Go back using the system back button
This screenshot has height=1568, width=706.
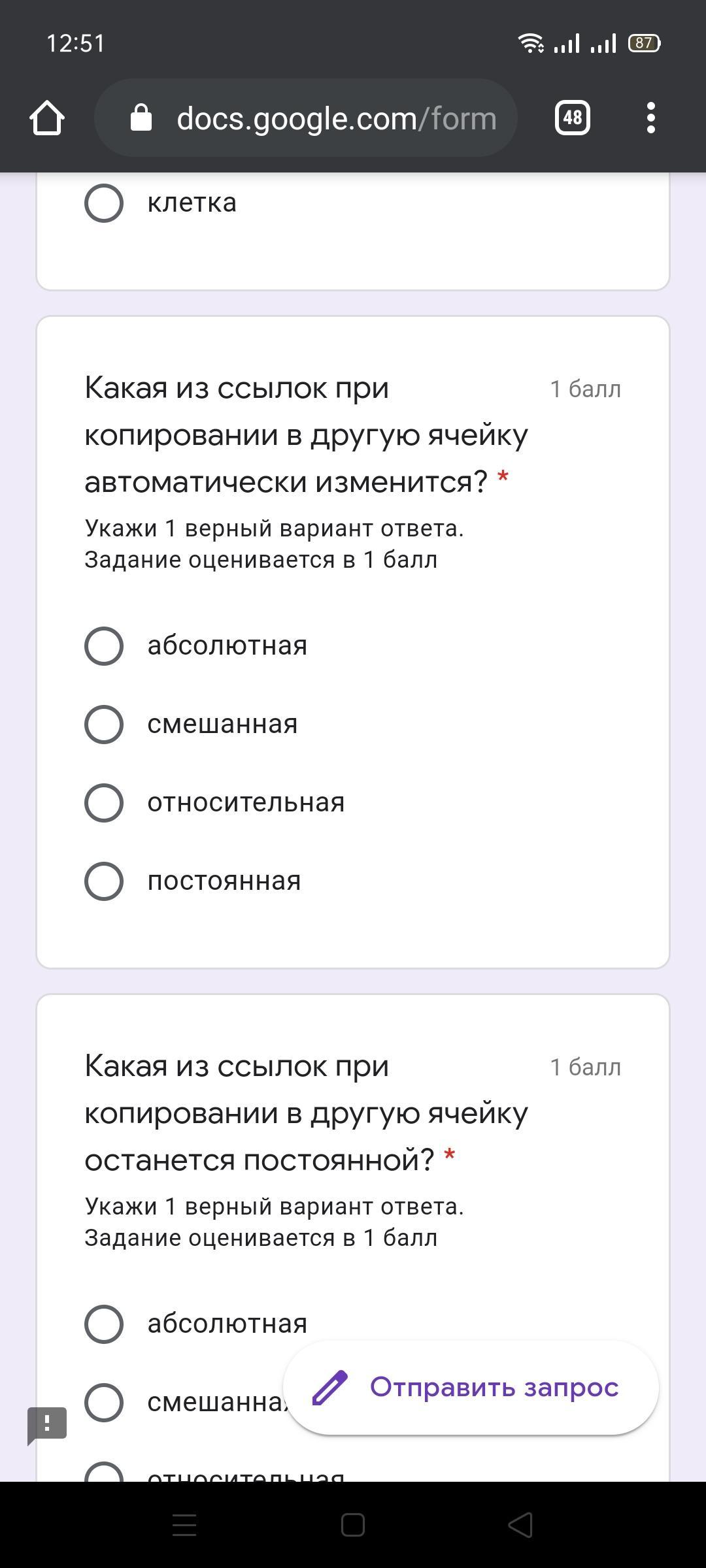pyautogui.click(x=520, y=1526)
